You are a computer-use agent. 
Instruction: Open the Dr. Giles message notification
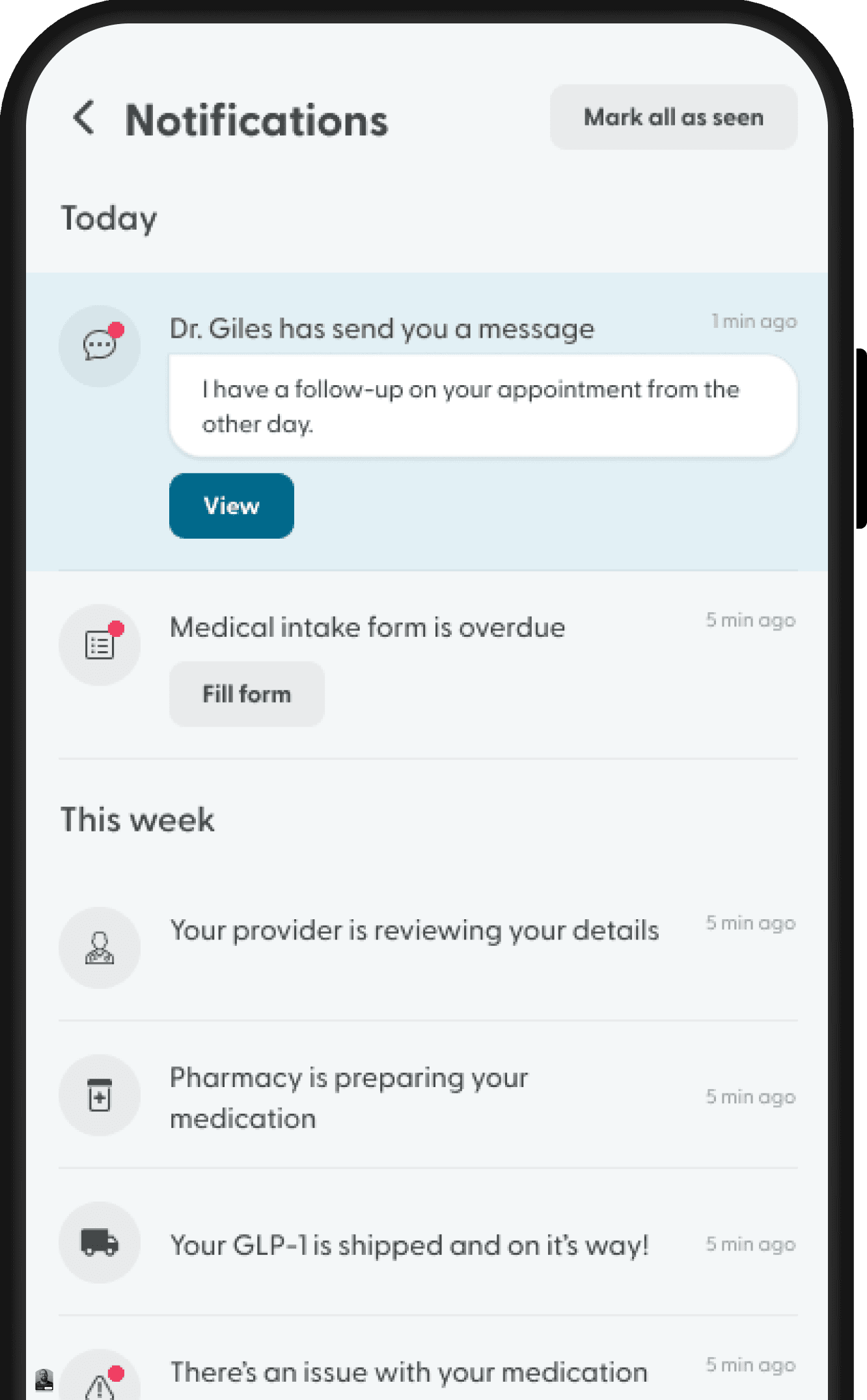(x=427, y=422)
